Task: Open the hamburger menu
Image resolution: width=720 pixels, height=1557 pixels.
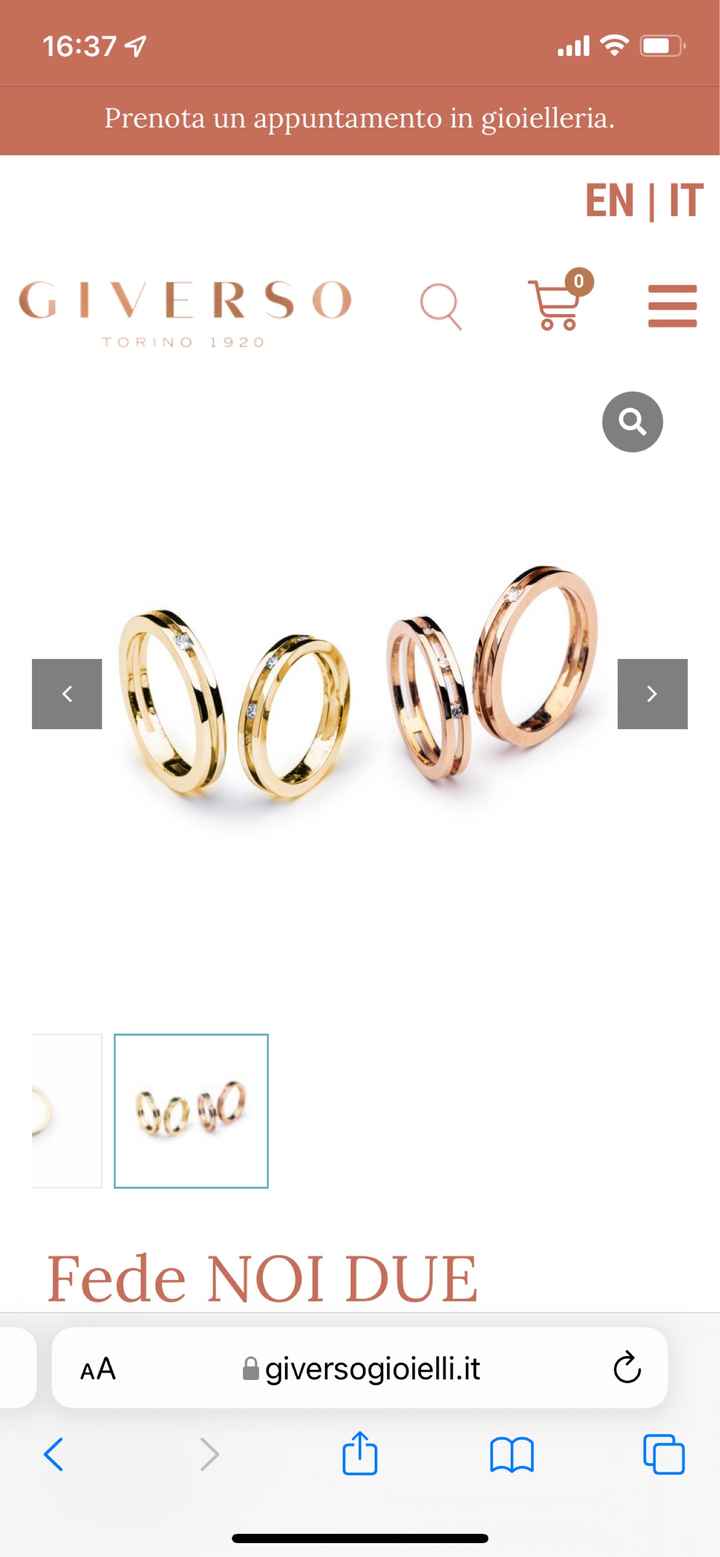Action: [x=672, y=306]
